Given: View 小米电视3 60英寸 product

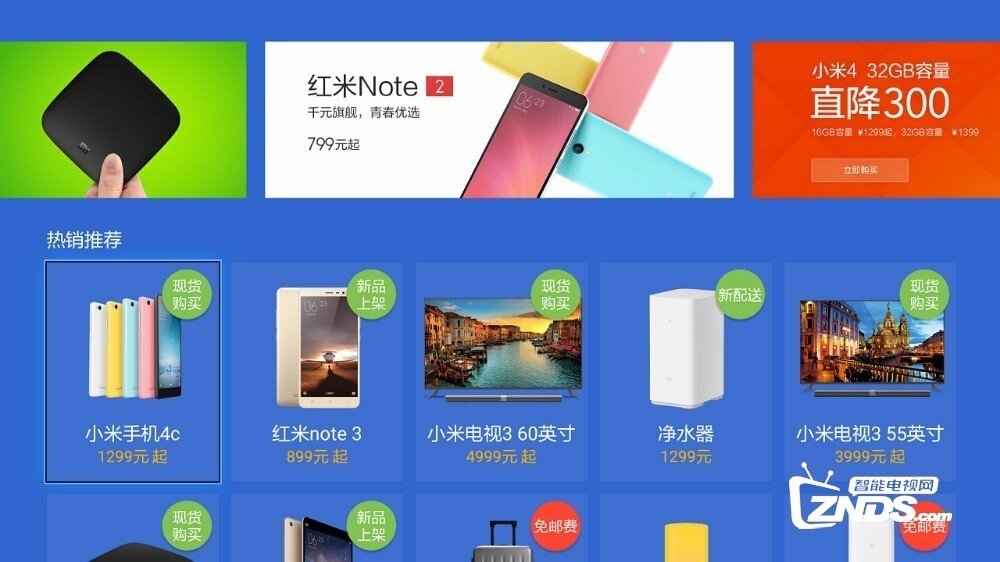Looking at the screenshot, I should coord(501,371).
